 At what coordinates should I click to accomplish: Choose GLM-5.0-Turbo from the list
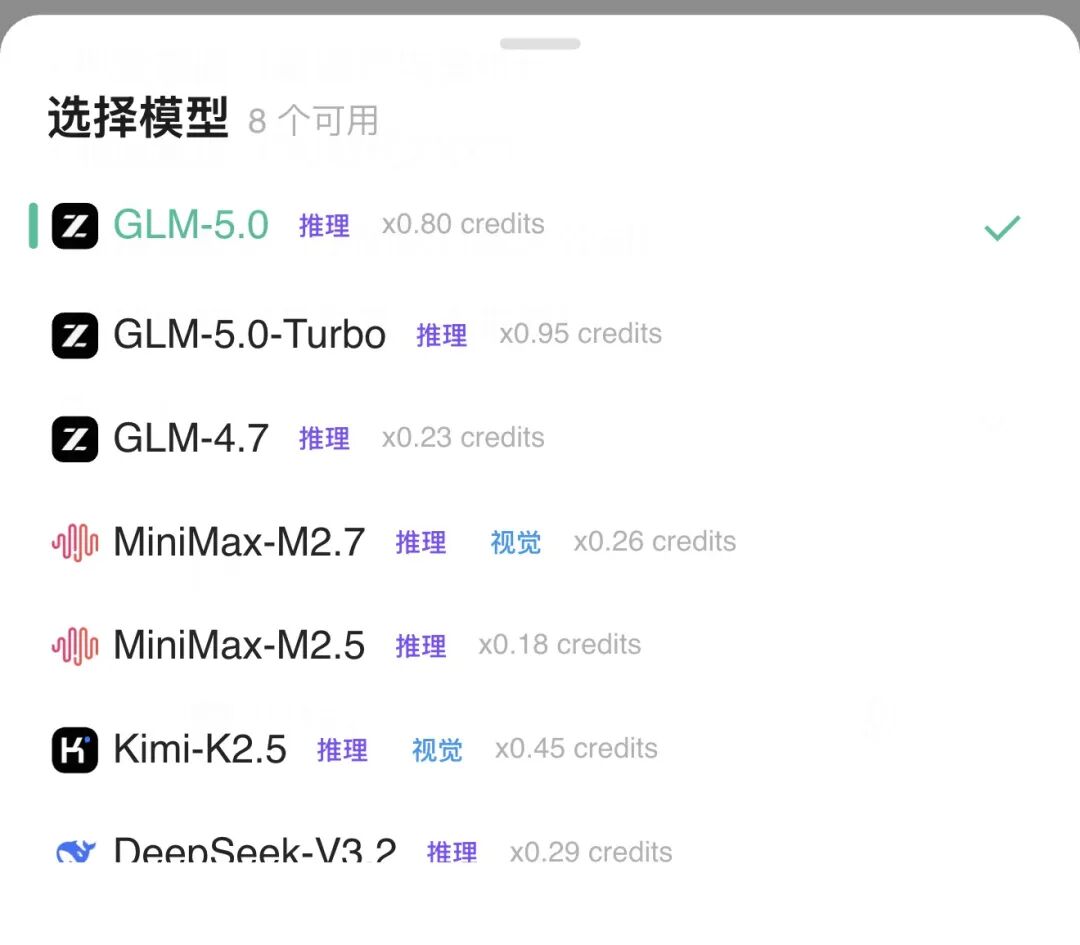[249, 335]
